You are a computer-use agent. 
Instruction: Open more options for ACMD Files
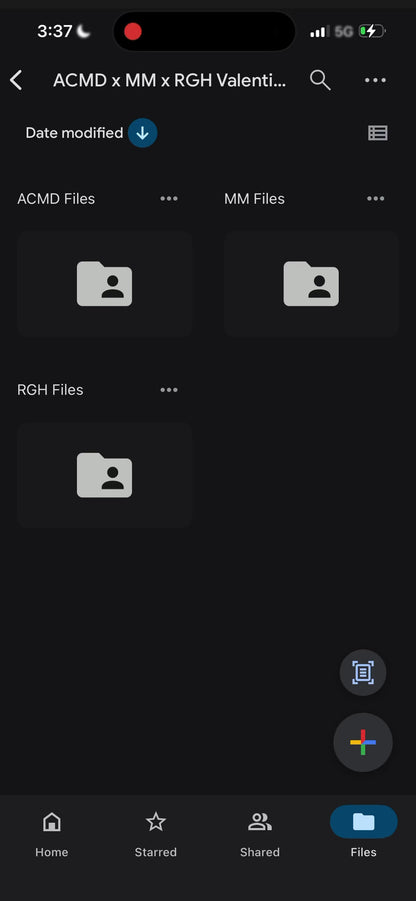(x=169, y=199)
